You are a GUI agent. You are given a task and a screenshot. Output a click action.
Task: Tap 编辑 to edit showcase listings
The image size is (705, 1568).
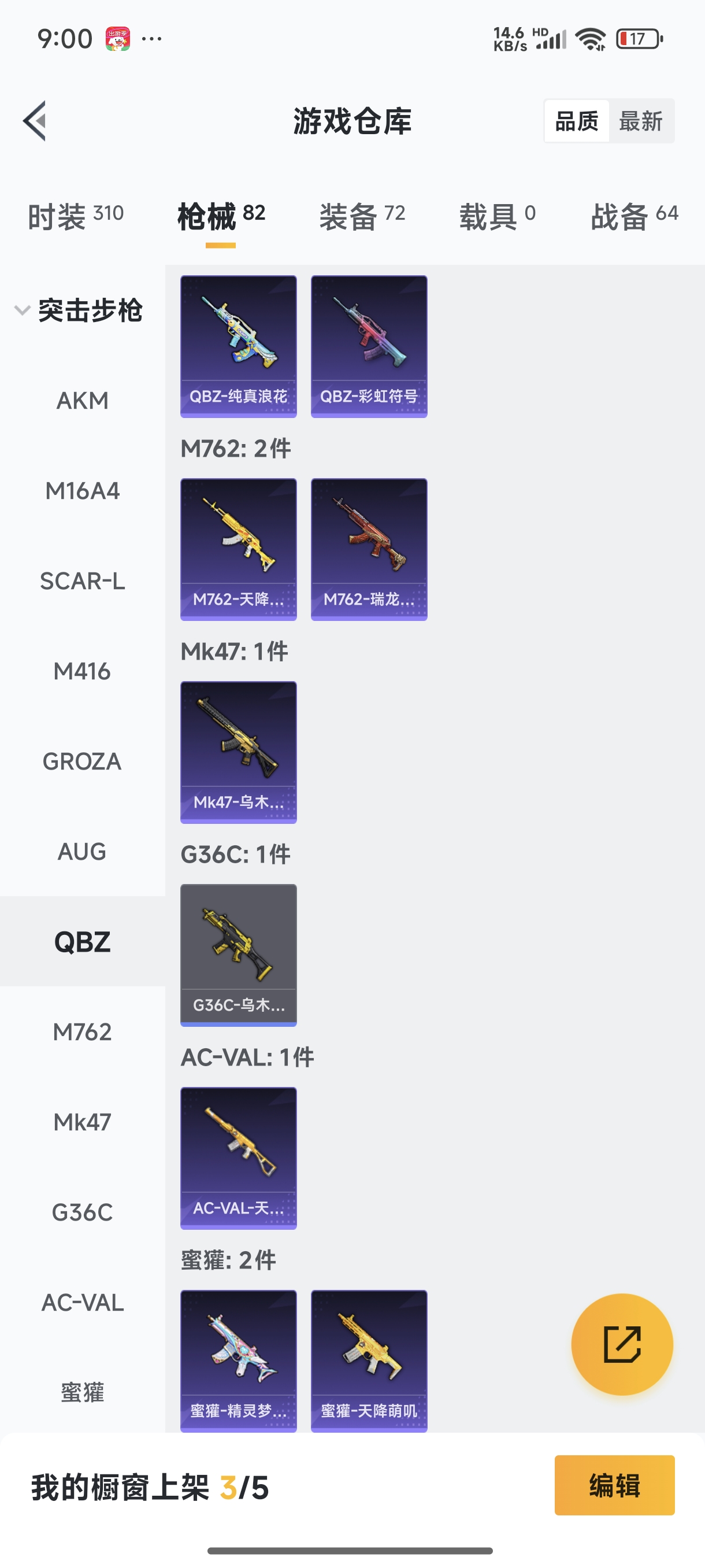click(614, 1485)
